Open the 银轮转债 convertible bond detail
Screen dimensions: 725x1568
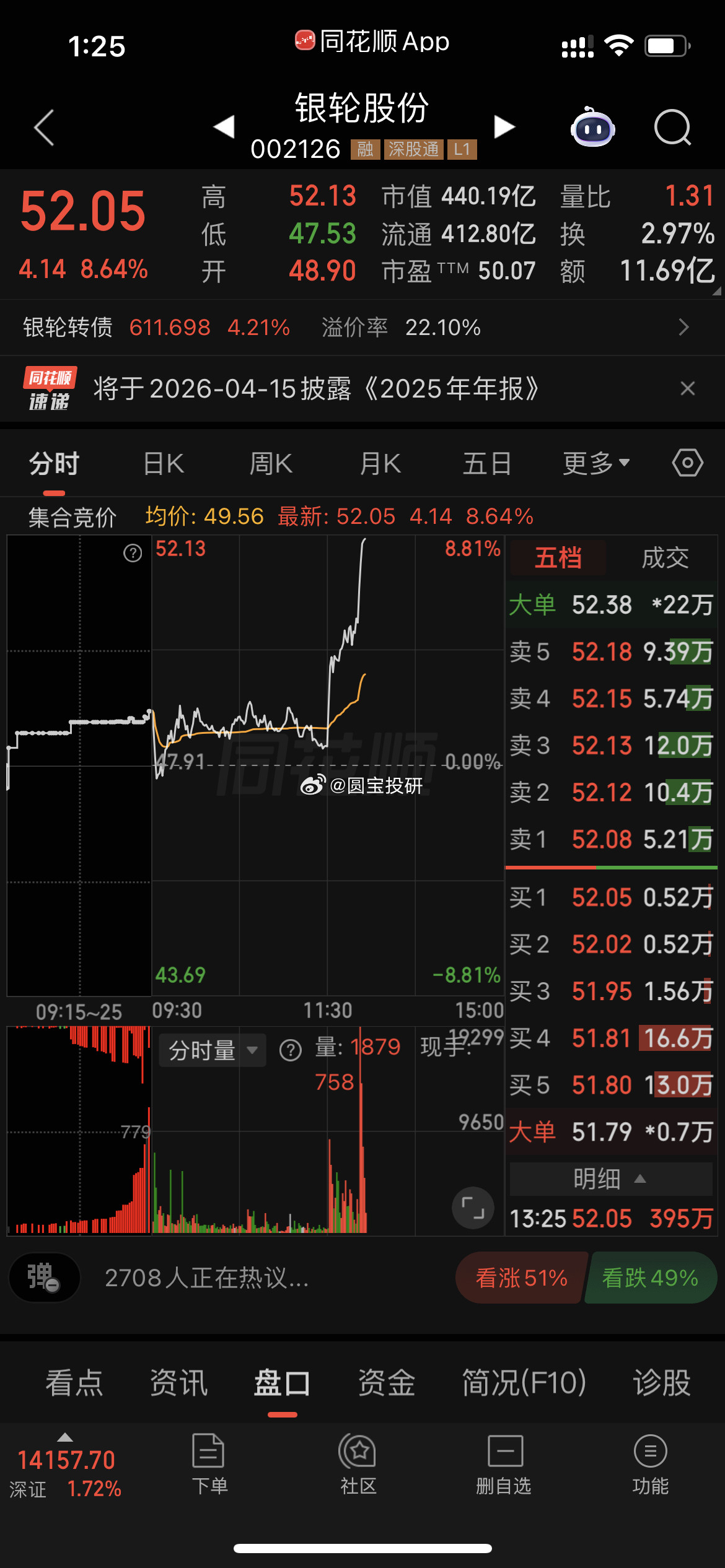pos(67,327)
